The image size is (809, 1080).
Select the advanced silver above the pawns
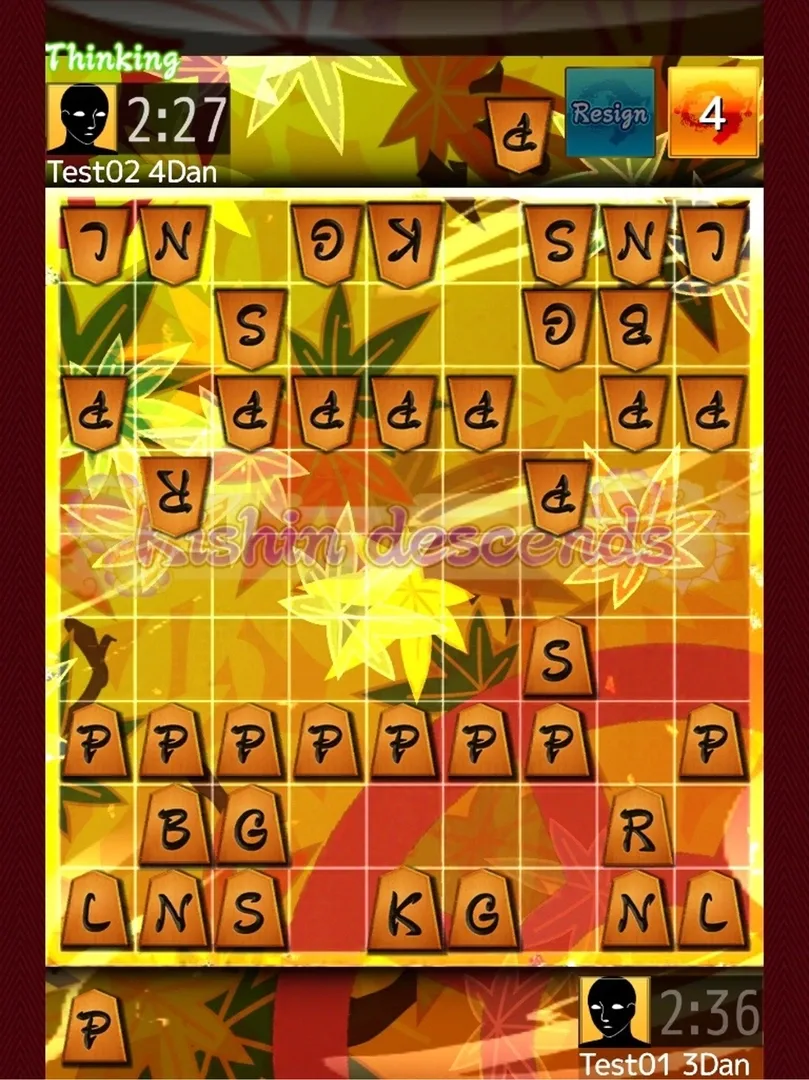click(557, 658)
